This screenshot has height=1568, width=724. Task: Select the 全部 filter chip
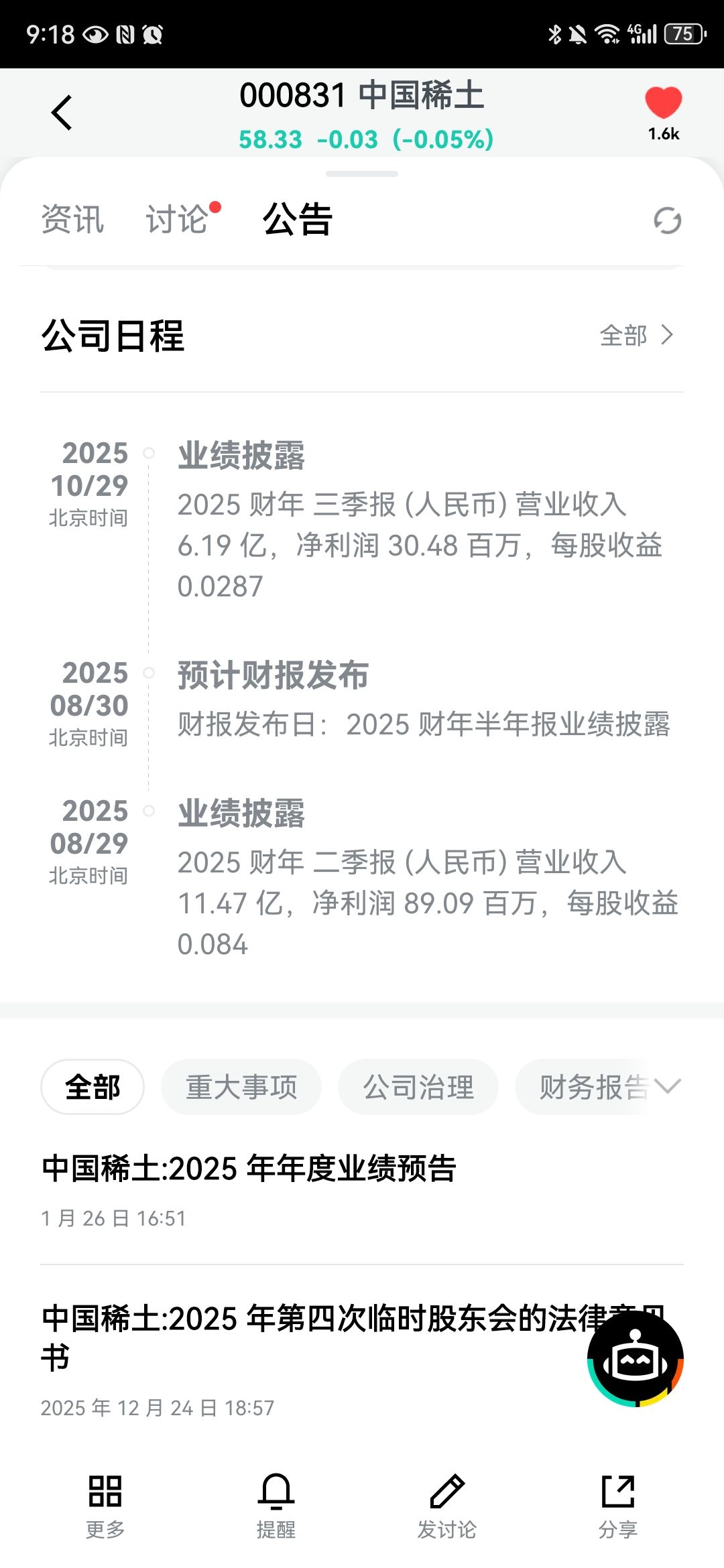click(x=93, y=1087)
